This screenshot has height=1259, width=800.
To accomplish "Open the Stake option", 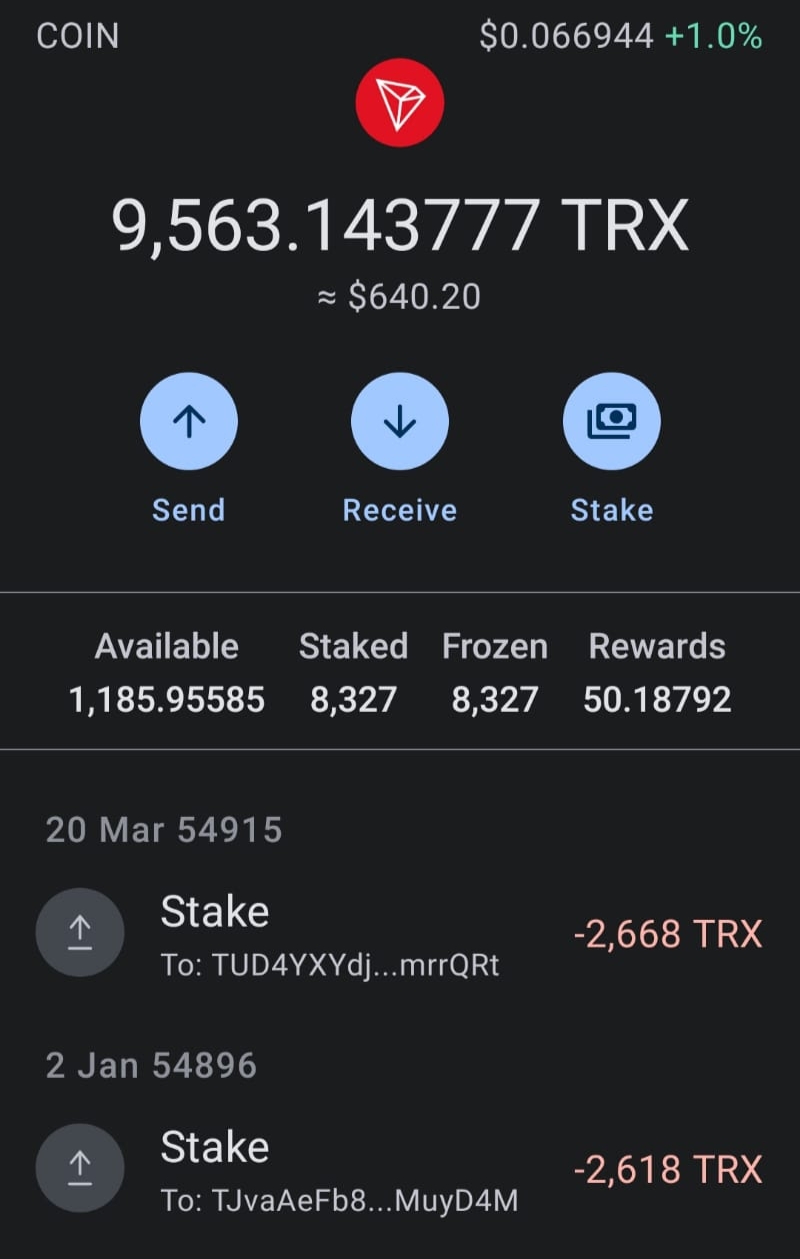I will 611,422.
